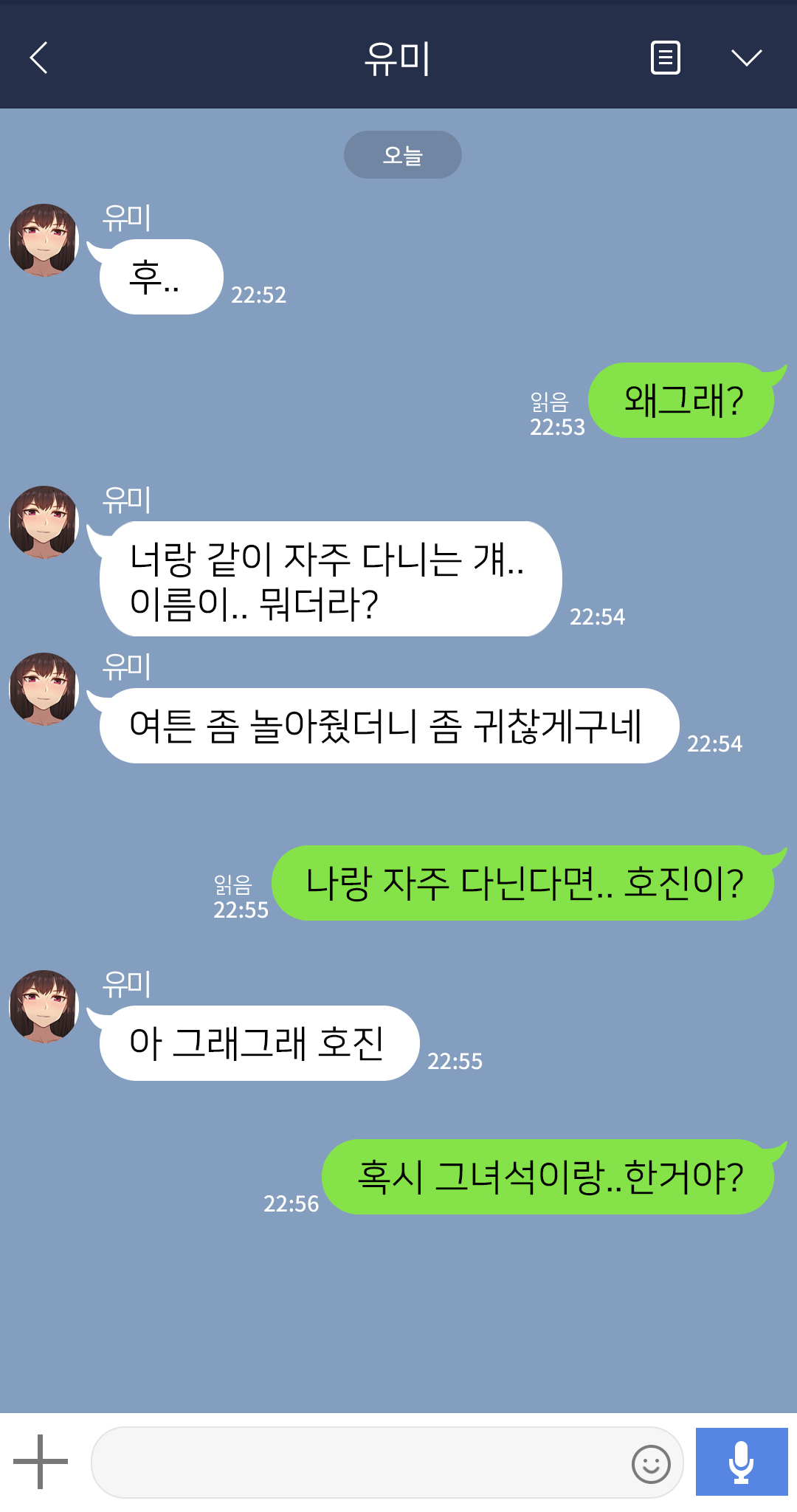Go back from the 유미 chat
This screenshot has height=1512, width=797.
[39, 58]
